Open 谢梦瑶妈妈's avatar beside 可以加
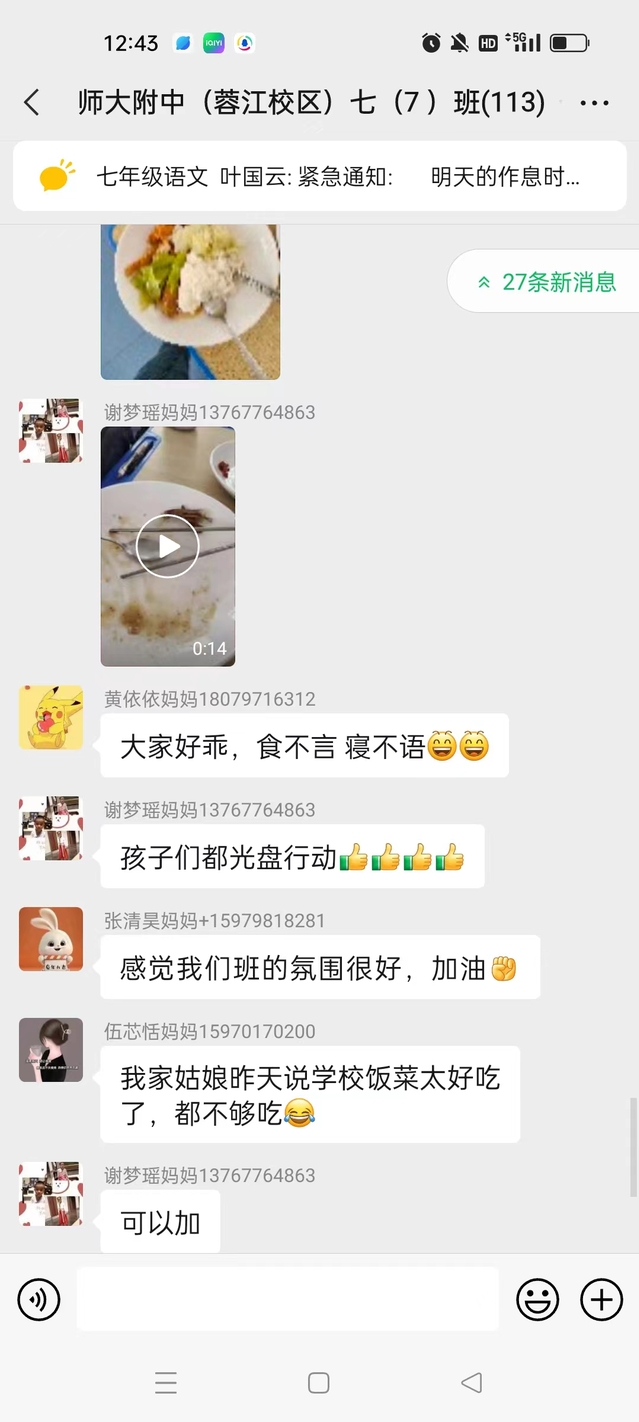The height and width of the screenshot is (1422, 639). (x=51, y=1194)
